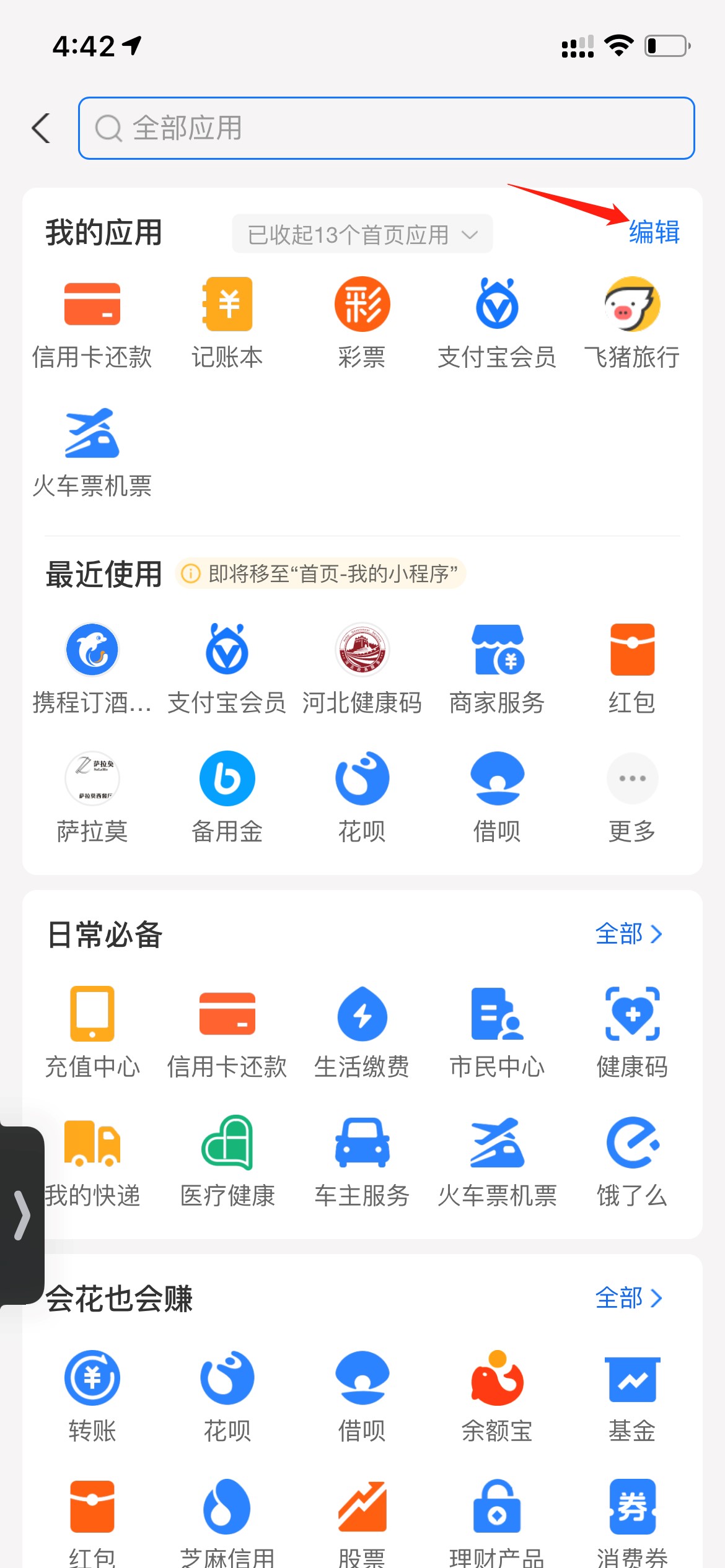This screenshot has width=725, height=1568.
Task: View 全部 in the 日常必备 section
Action: 629,934
